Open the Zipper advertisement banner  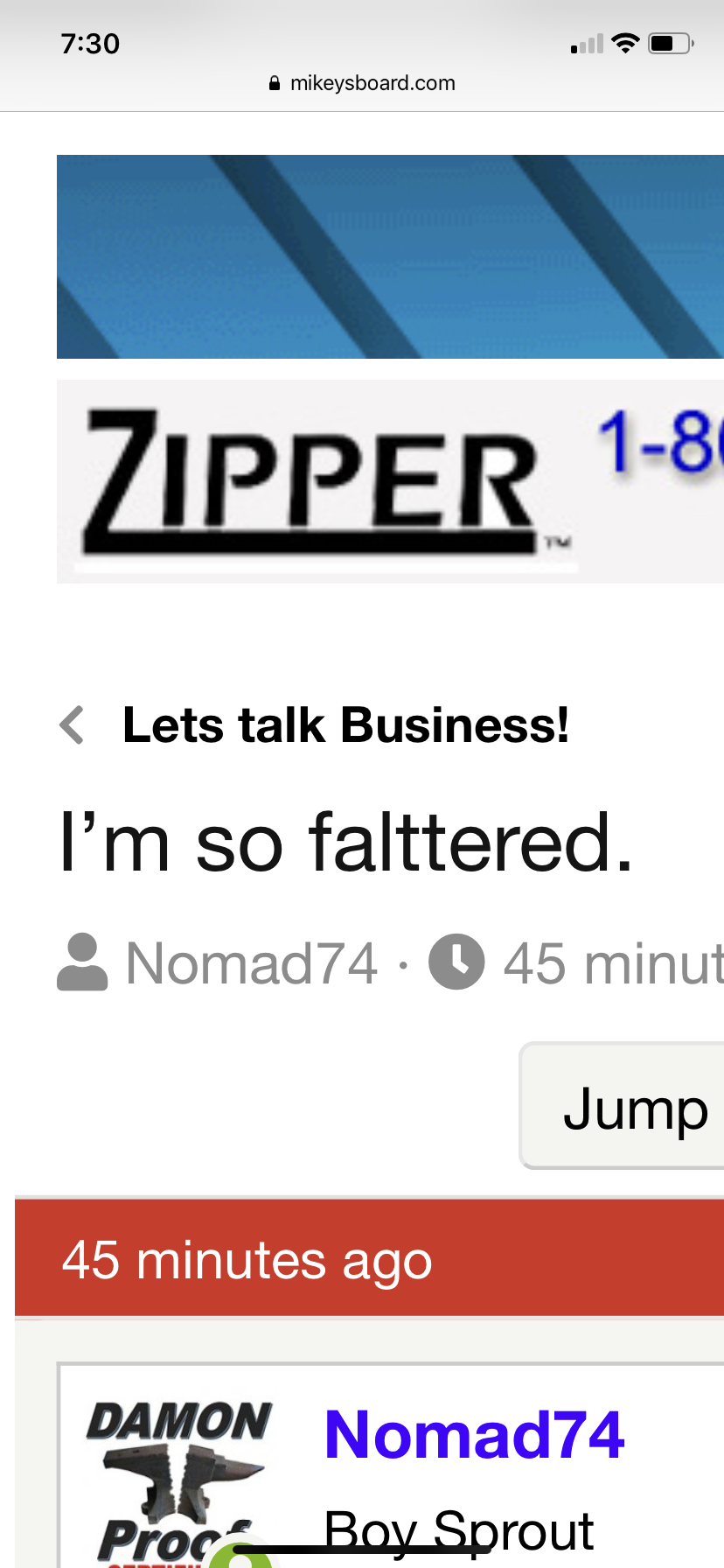(x=390, y=482)
